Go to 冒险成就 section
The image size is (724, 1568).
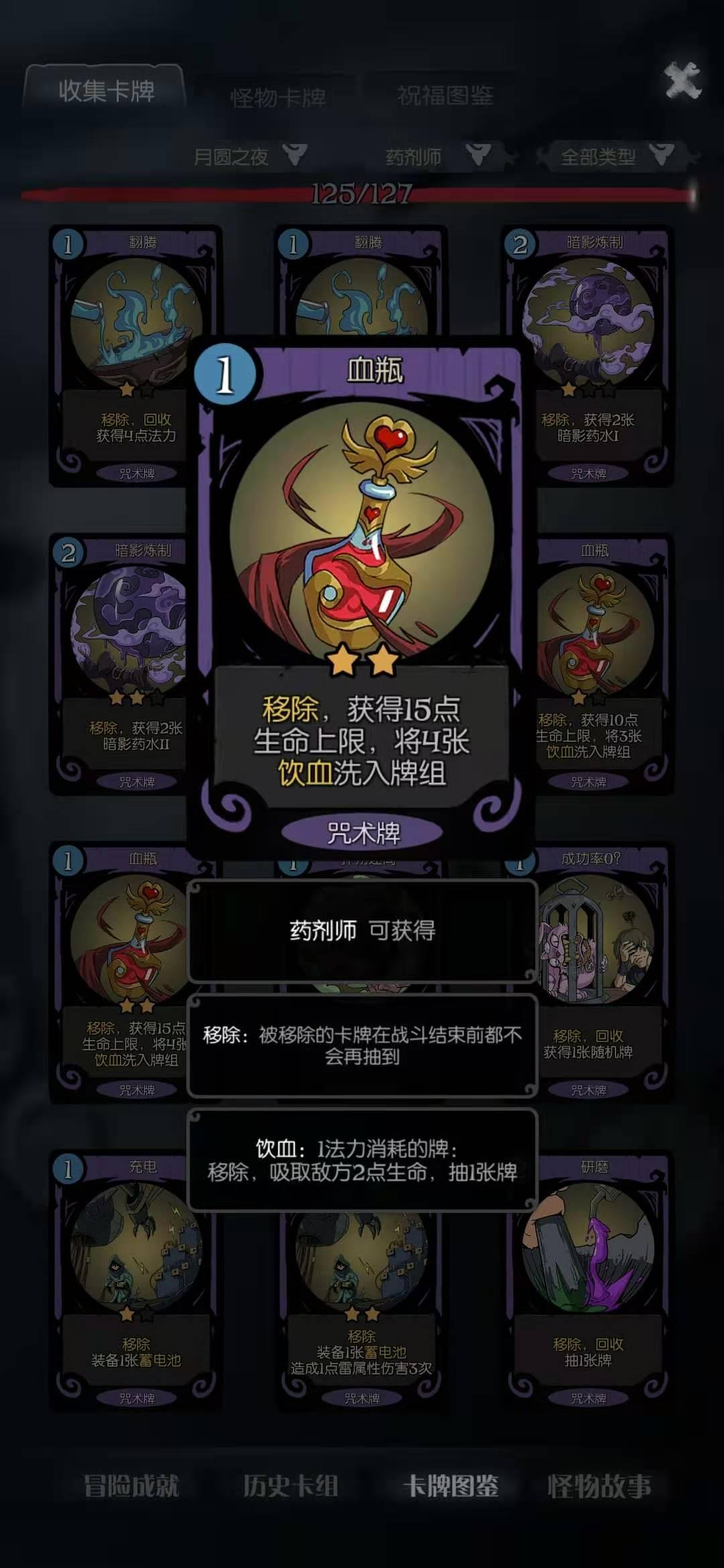pos(131,1486)
